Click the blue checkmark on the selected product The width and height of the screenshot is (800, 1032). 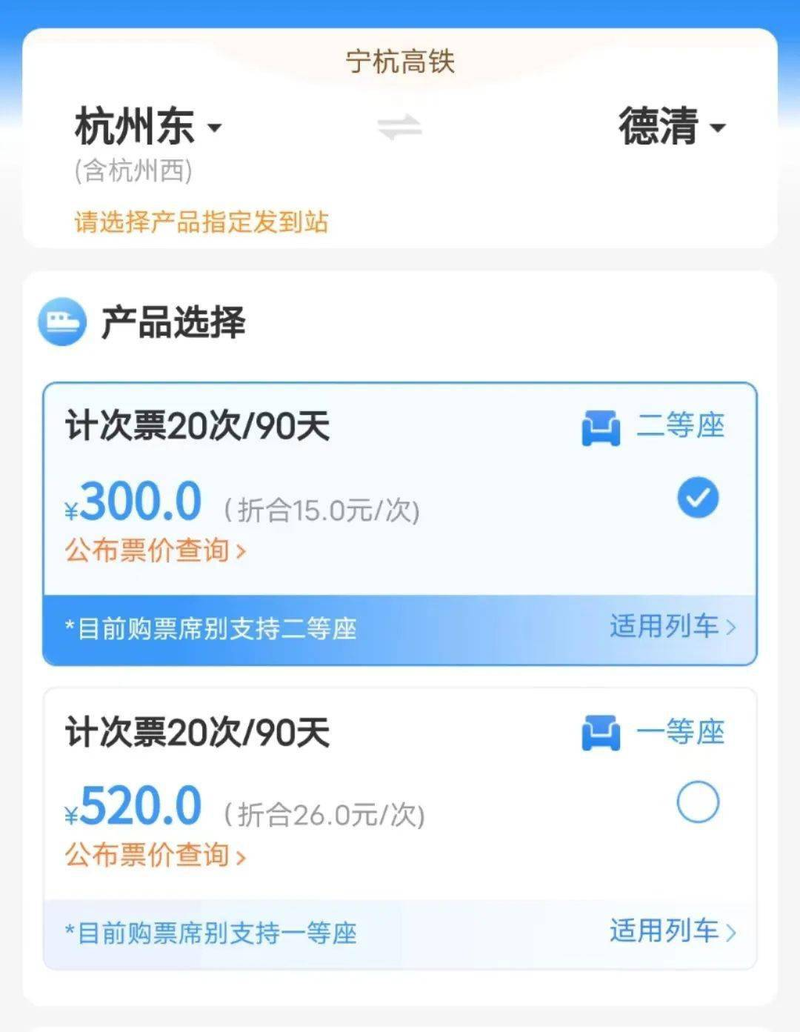[698, 498]
